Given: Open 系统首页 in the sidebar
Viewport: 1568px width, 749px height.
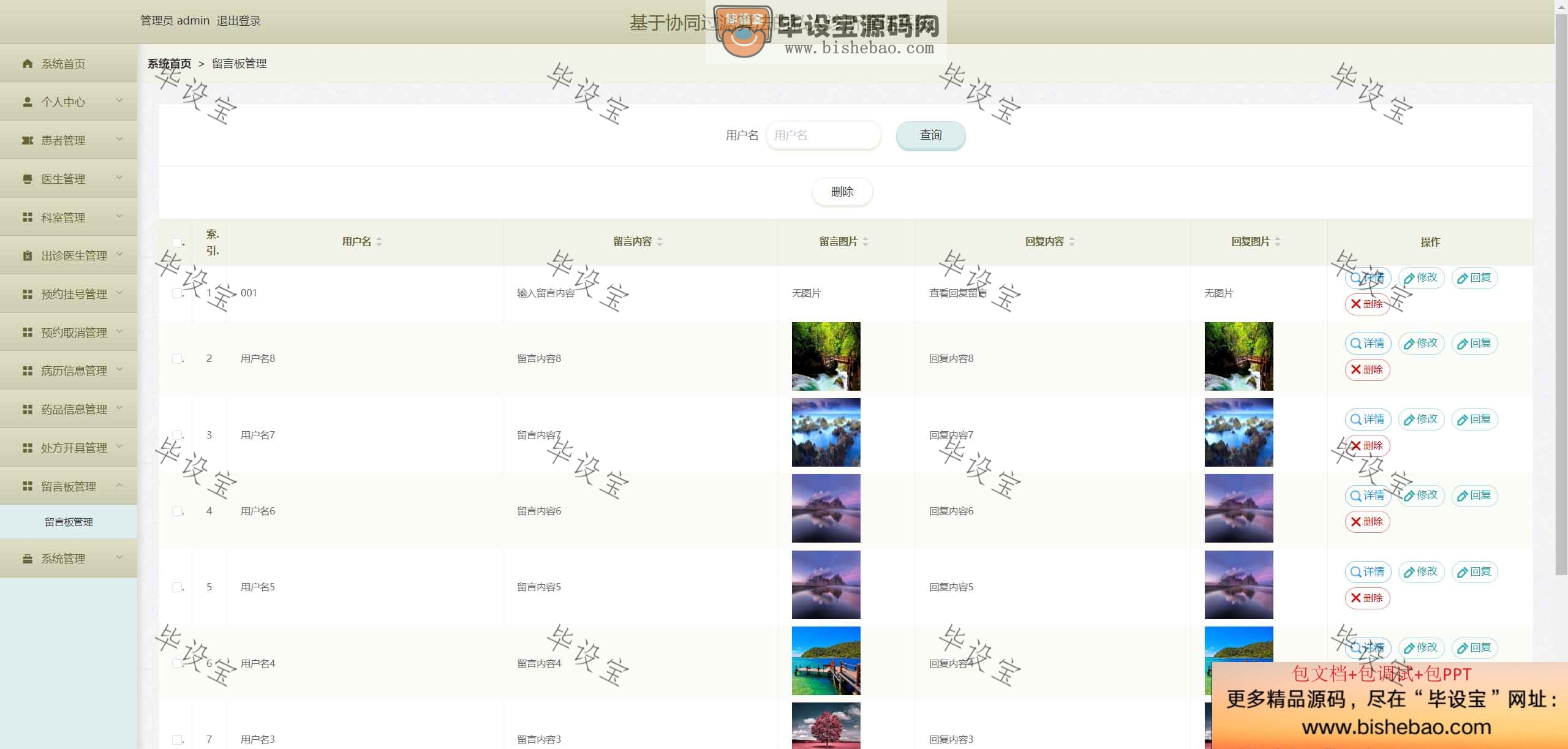Looking at the screenshot, I should 63,64.
